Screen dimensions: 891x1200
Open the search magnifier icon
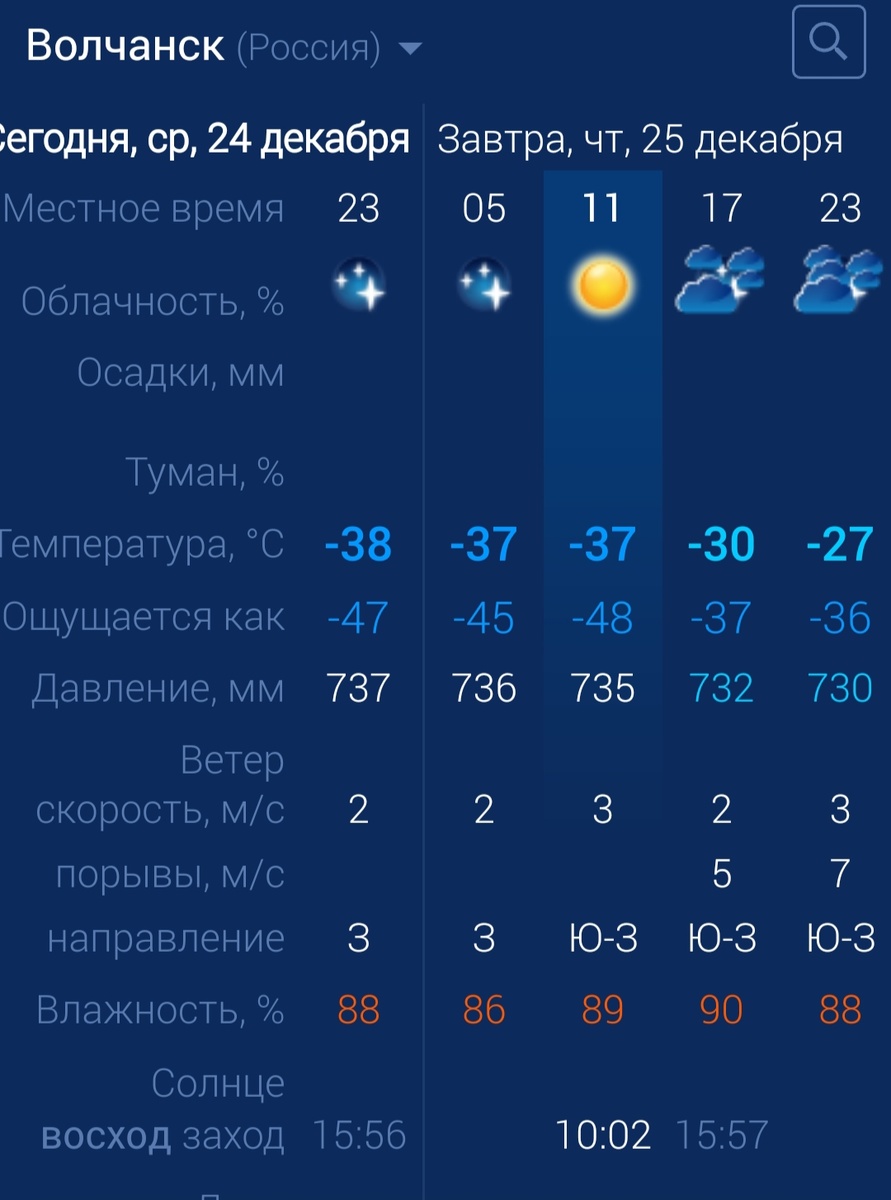[827, 43]
